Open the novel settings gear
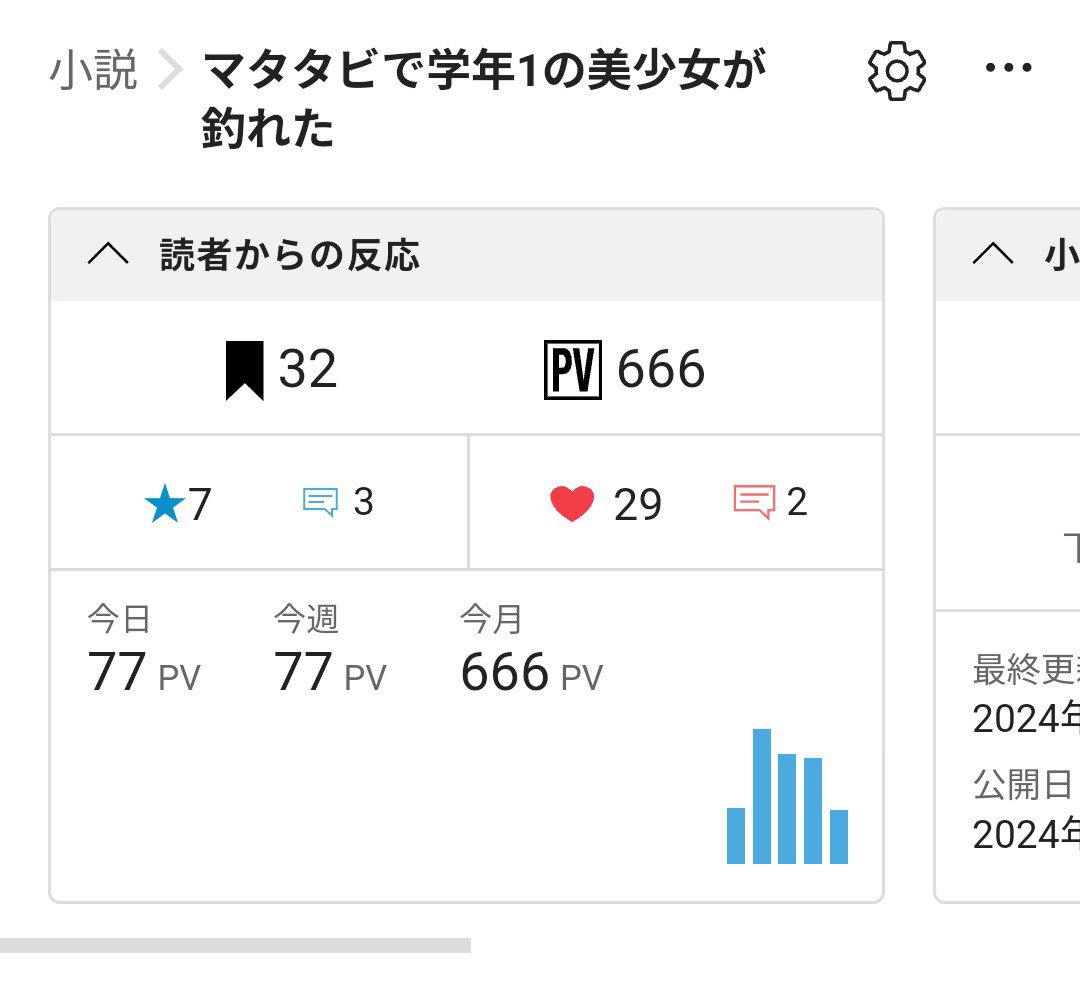This screenshot has height=994, width=1080. [x=896, y=71]
